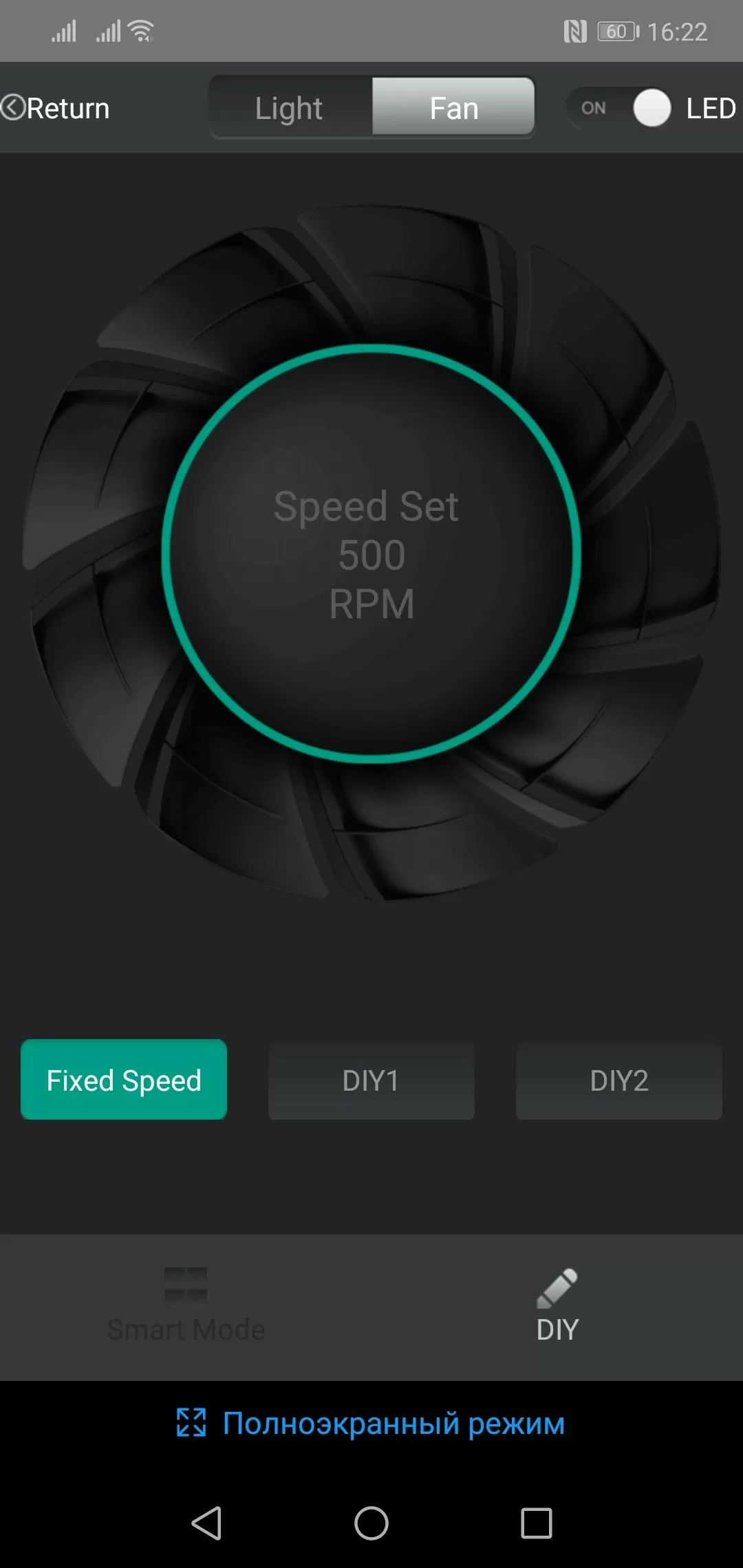Select the Fan tab
743x1568 pixels.
[453, 107]
